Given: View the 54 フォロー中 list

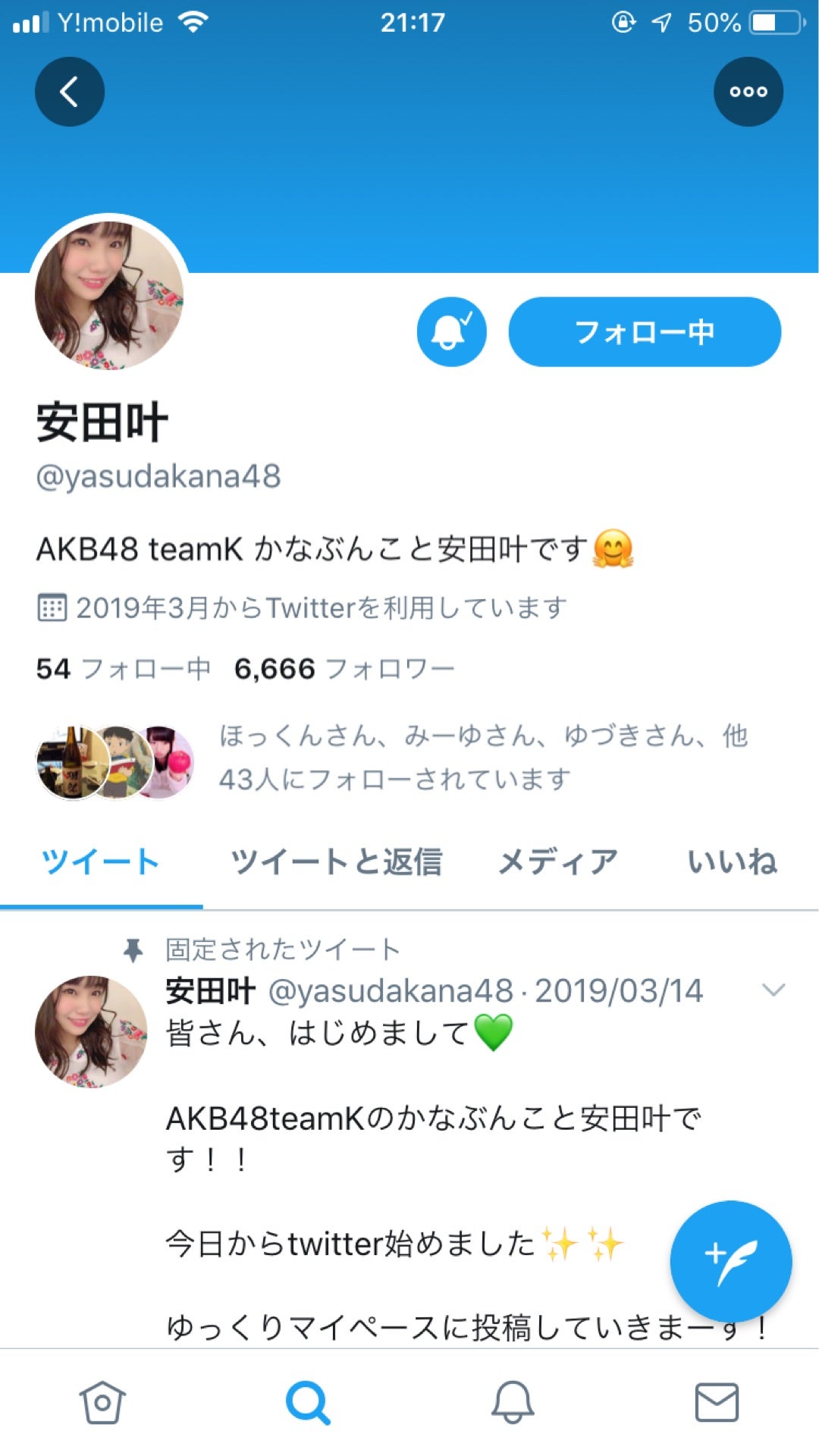Looking at the screenshot, I should point(123,669).
